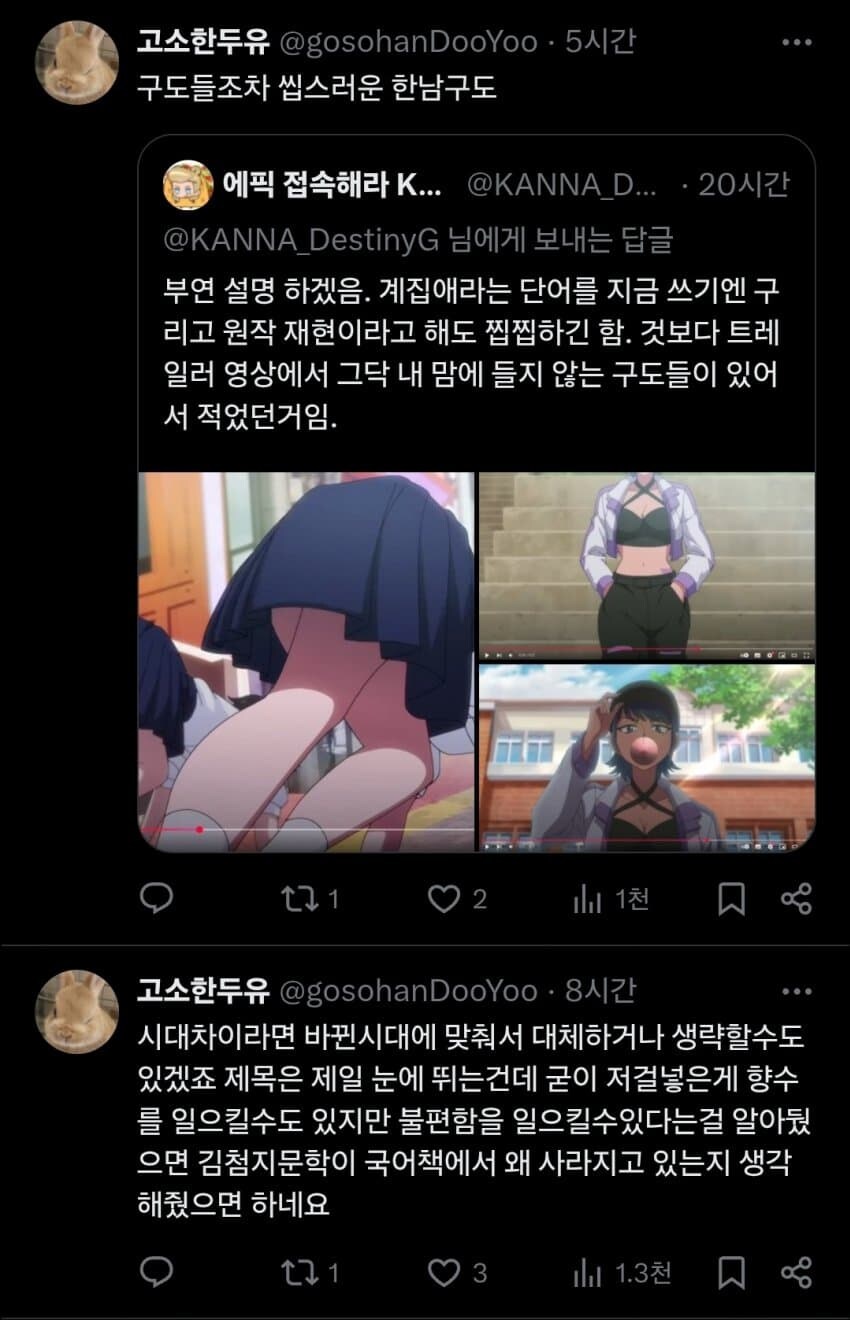This screenshot has height=1320, width=850.
Task: Share the 시대차이라면 post
Action: point(795,1272)
